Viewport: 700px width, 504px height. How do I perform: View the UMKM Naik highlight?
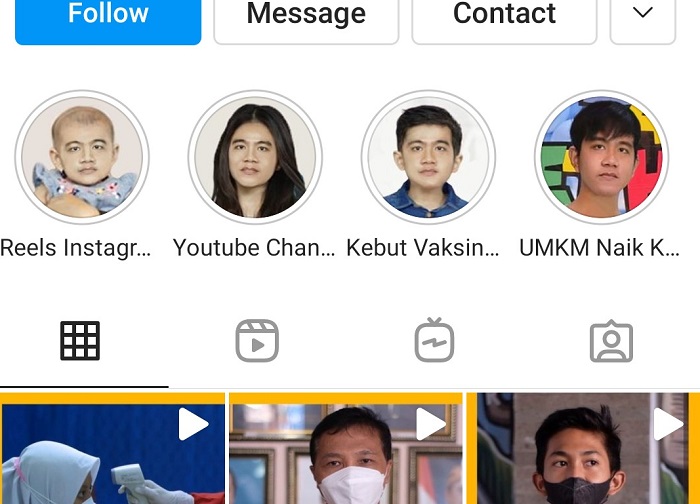click(601, 158)
